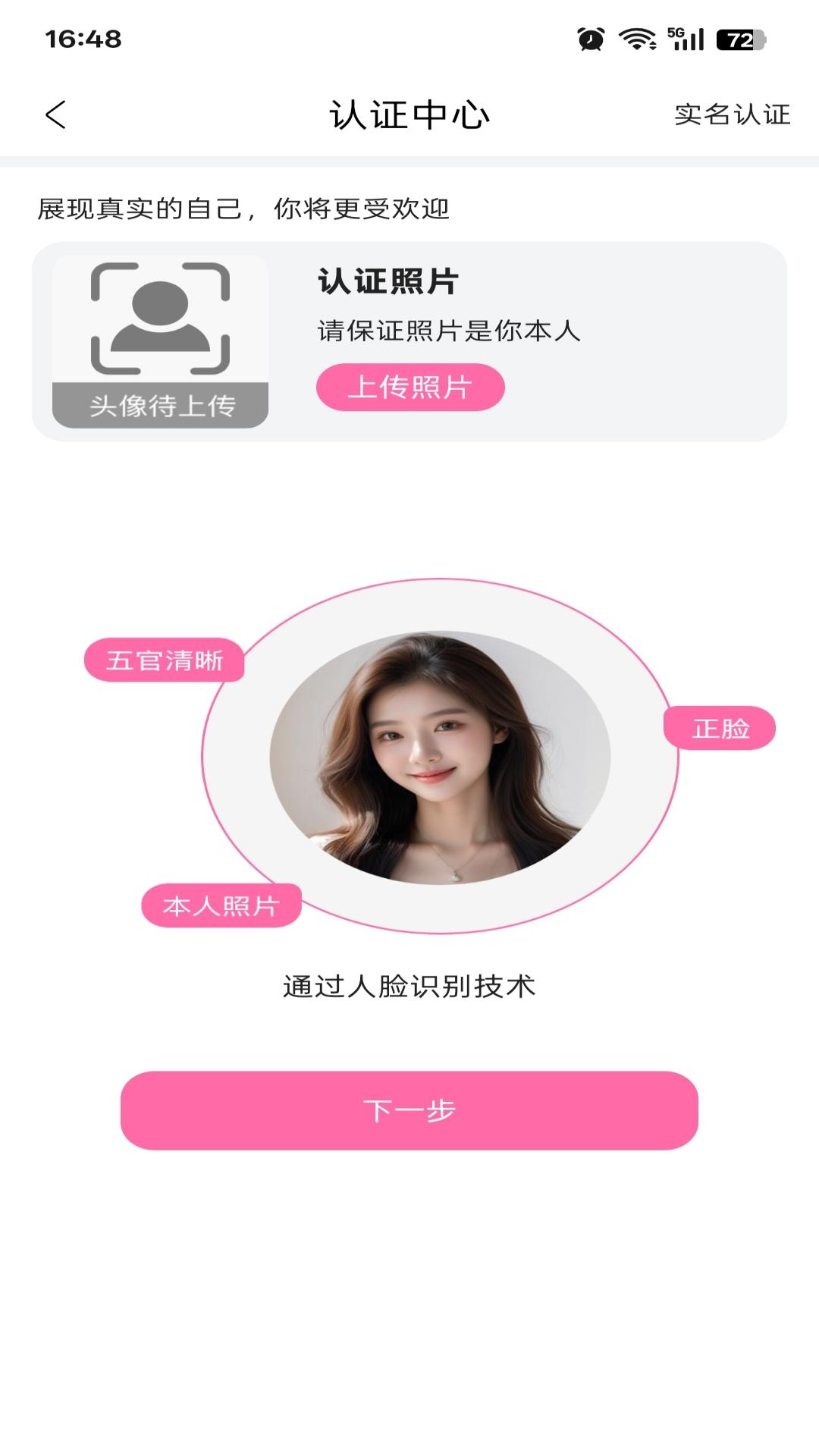This screenshot has height=1456, width=819.
Task: Tap the alarm clock status bar icon
Action: 591,37
